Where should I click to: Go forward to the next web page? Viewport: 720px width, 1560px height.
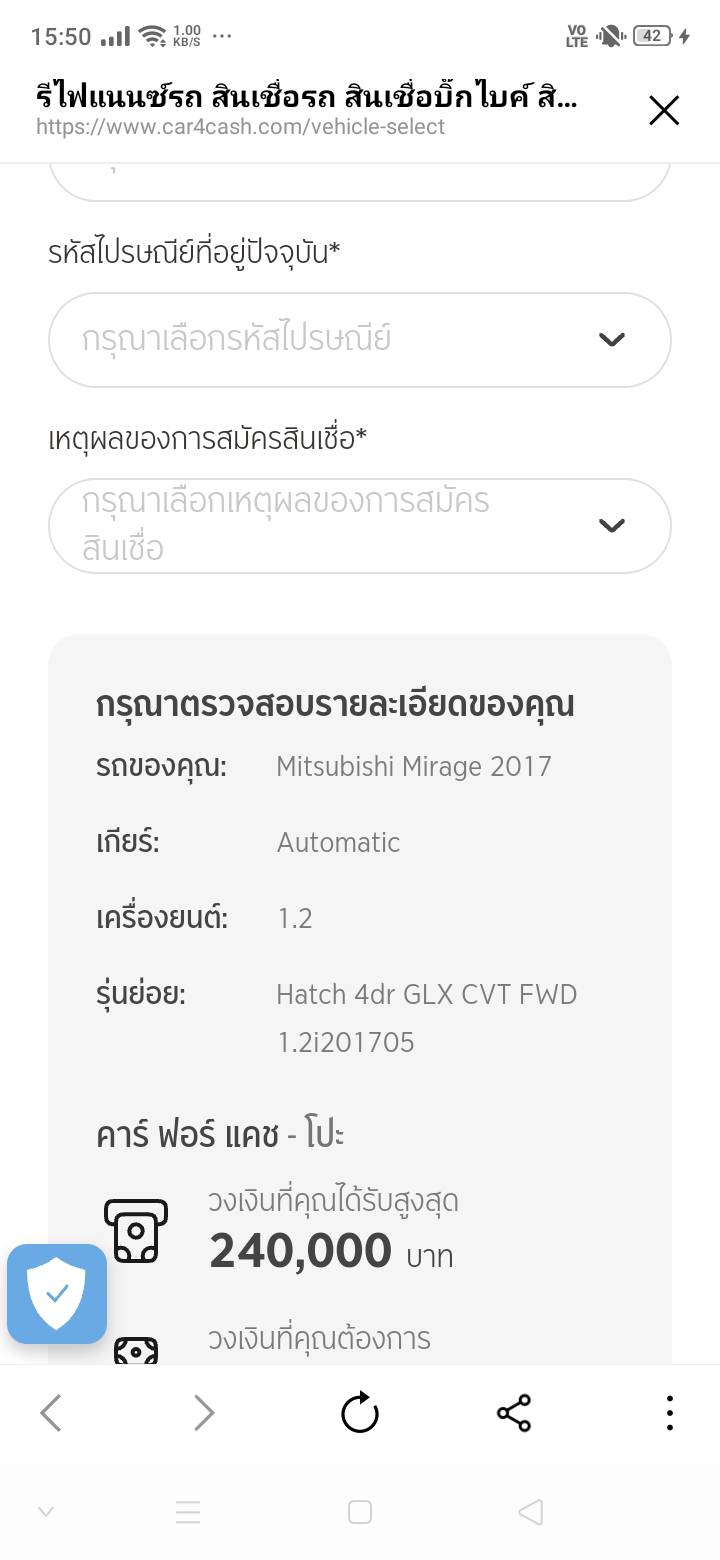coord(204,1413)
